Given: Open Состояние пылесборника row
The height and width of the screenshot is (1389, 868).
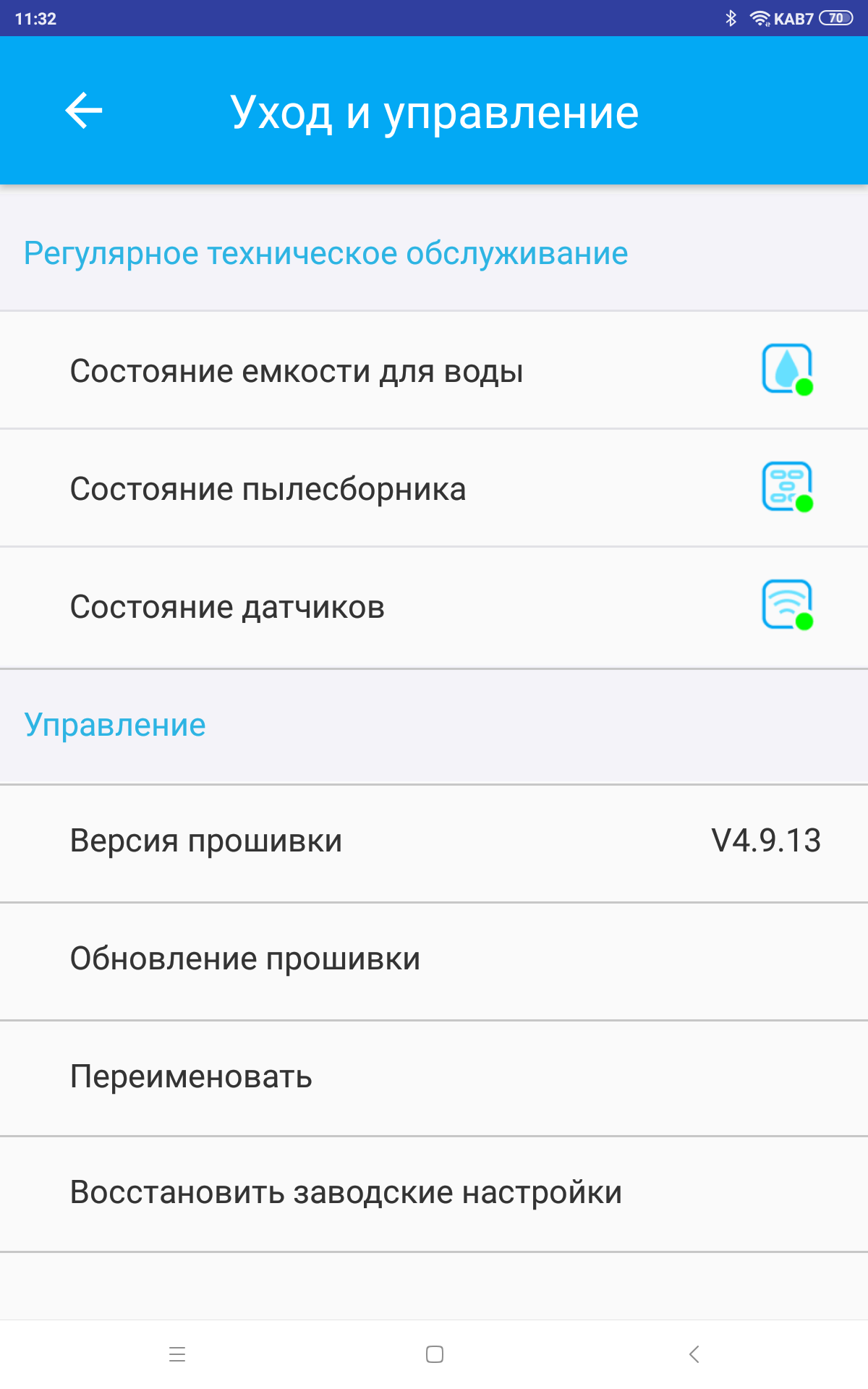Looking at the screenshot, I should pos(434,488).
